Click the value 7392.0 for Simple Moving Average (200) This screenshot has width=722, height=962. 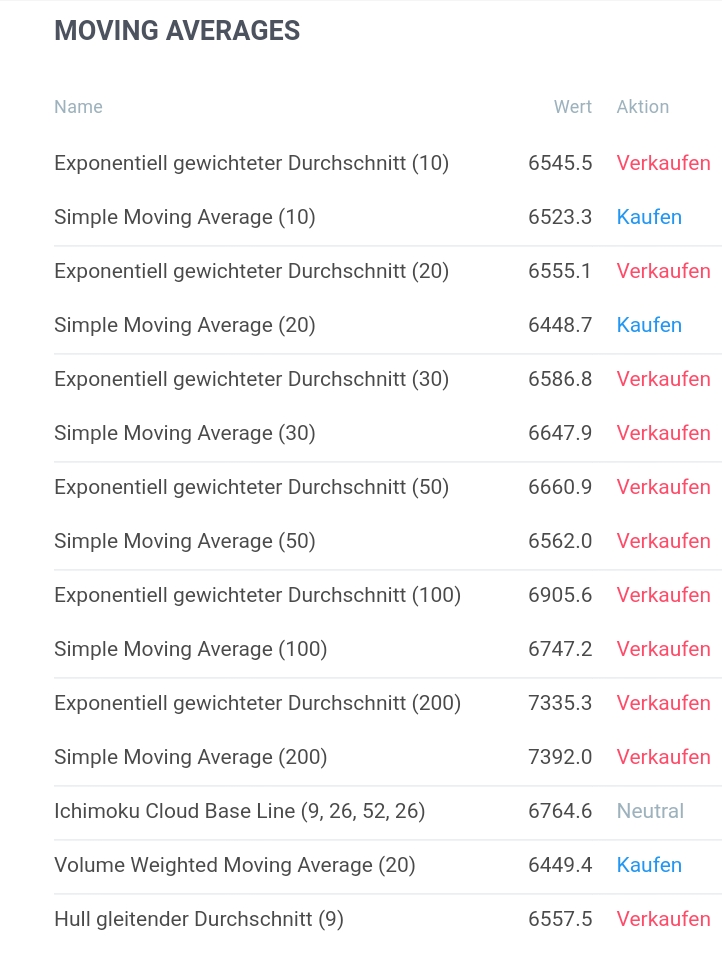click(x=560, y=757)
